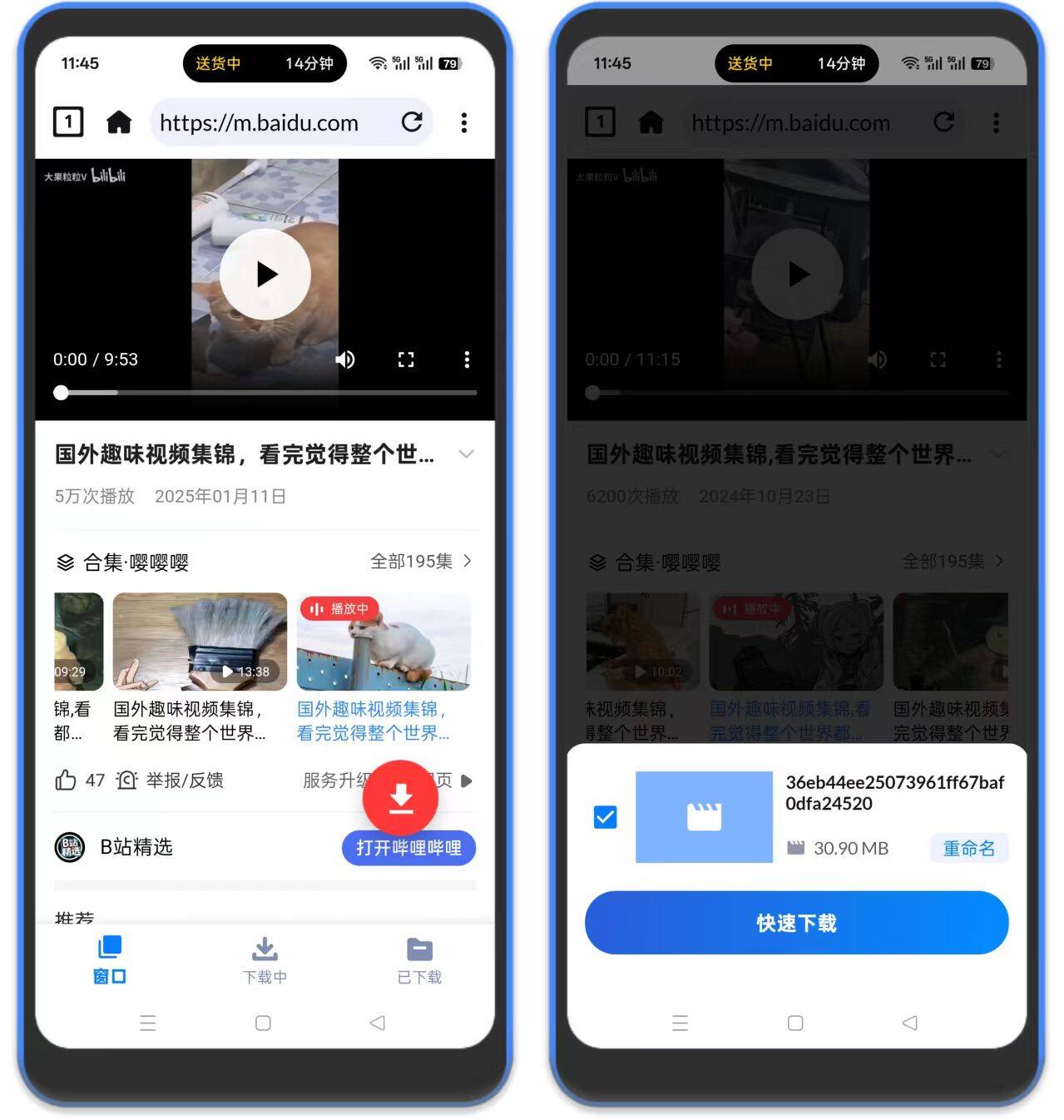Reload the page using the refresh icon

pos(413,122)
